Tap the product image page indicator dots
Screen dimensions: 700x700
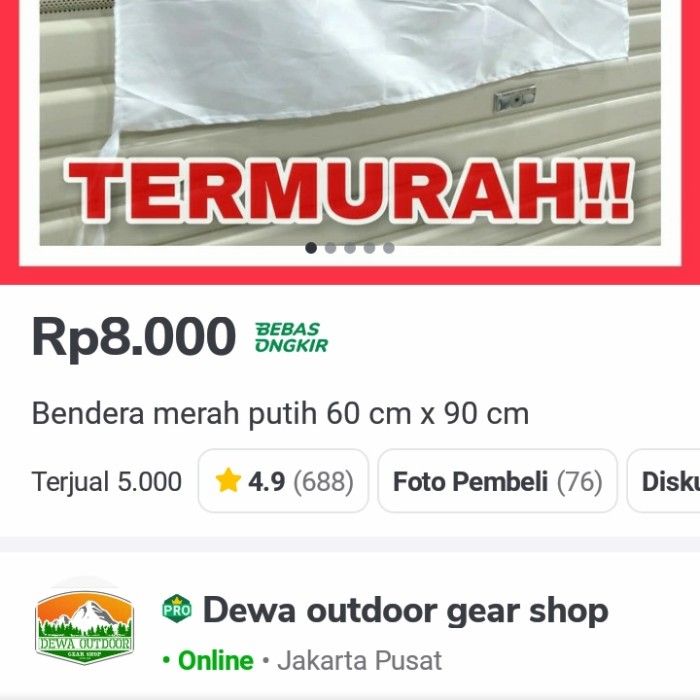(349, 248)
